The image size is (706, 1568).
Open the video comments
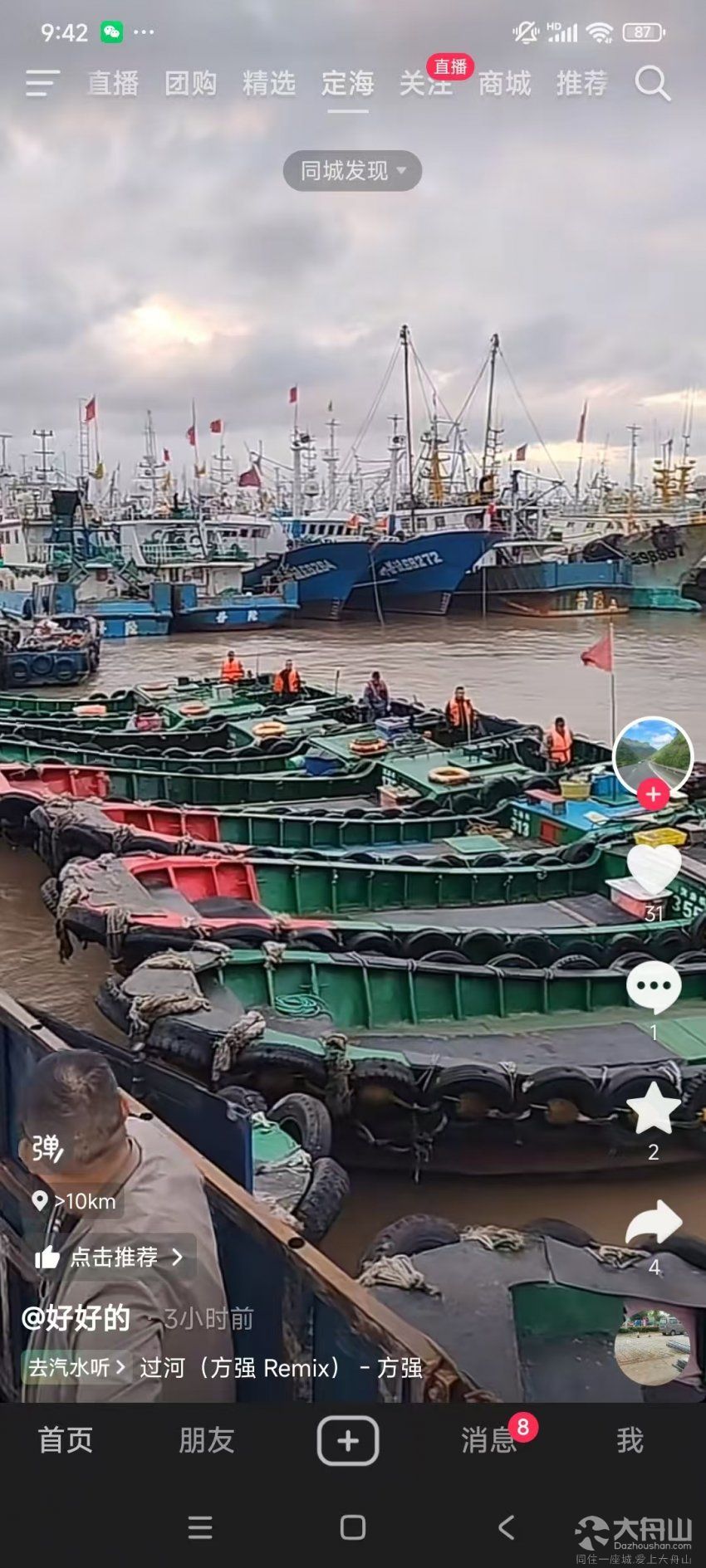654,988
